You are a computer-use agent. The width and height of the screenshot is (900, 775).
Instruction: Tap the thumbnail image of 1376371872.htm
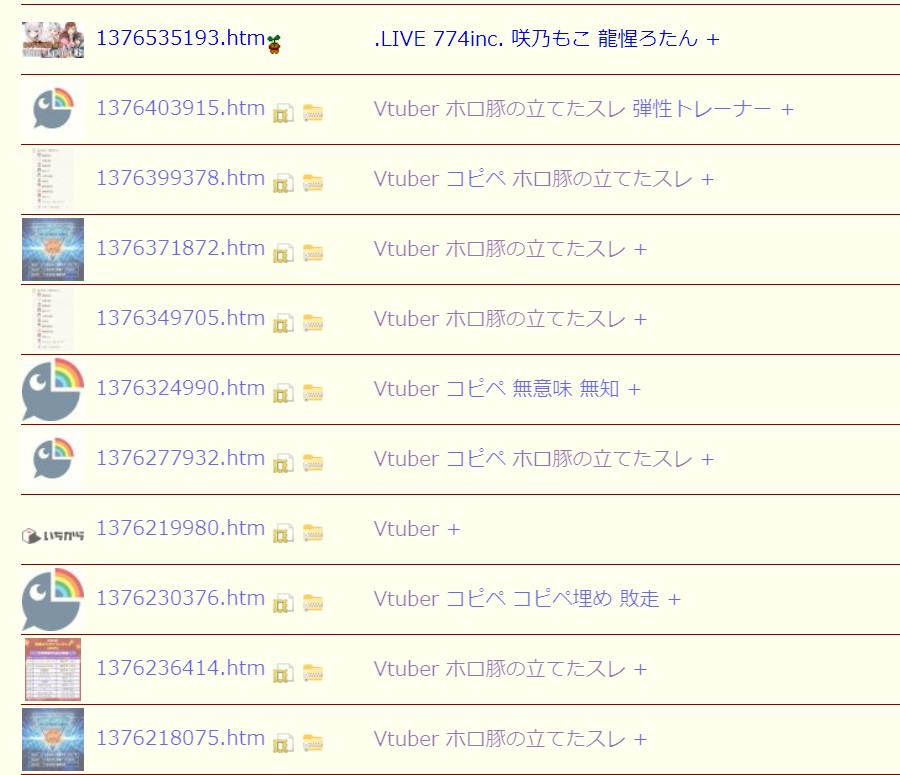[53, 250]
